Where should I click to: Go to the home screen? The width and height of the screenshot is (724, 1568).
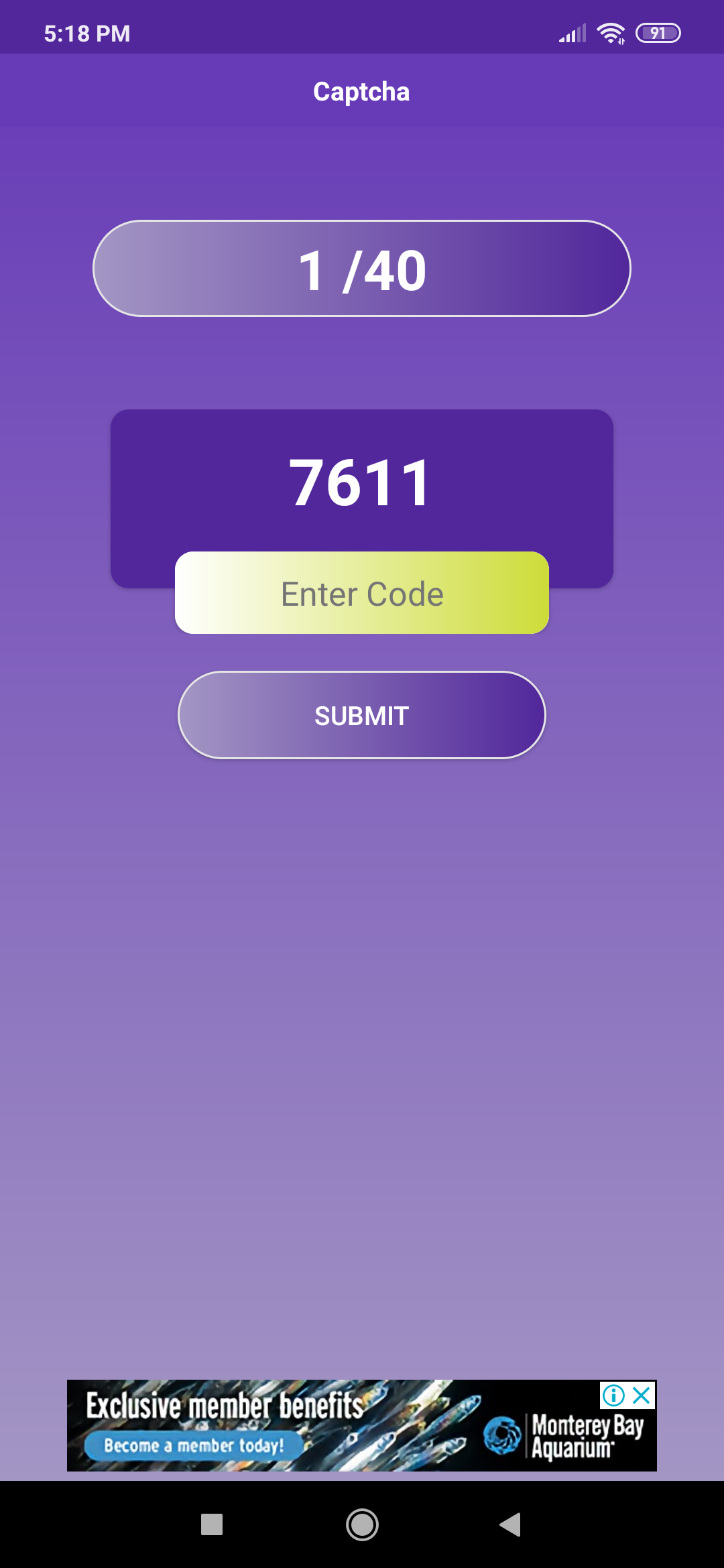(x=362, y=1524)
